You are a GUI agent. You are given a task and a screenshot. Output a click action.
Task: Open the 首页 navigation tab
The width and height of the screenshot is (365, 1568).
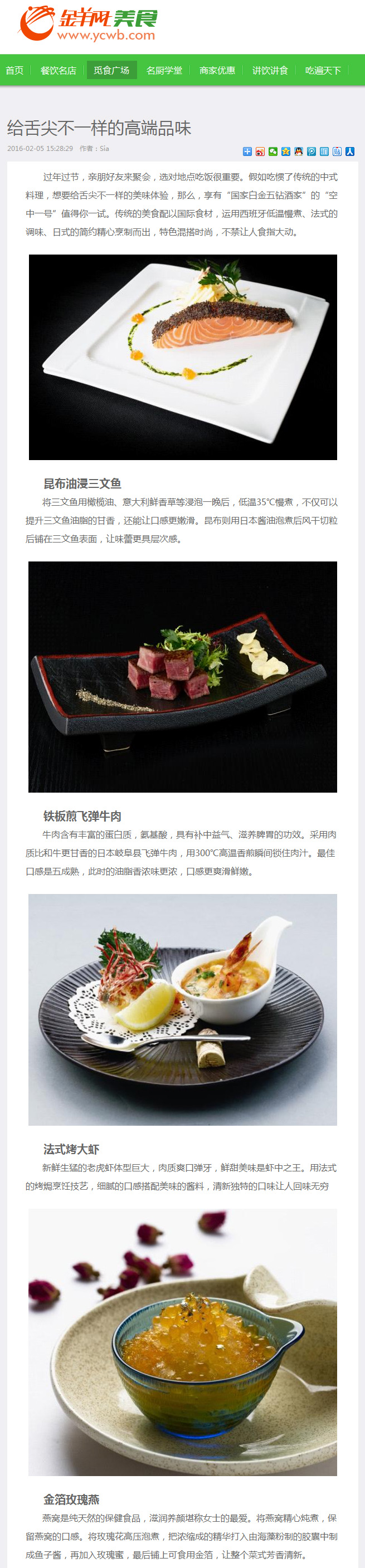click(x=14, y=71)
